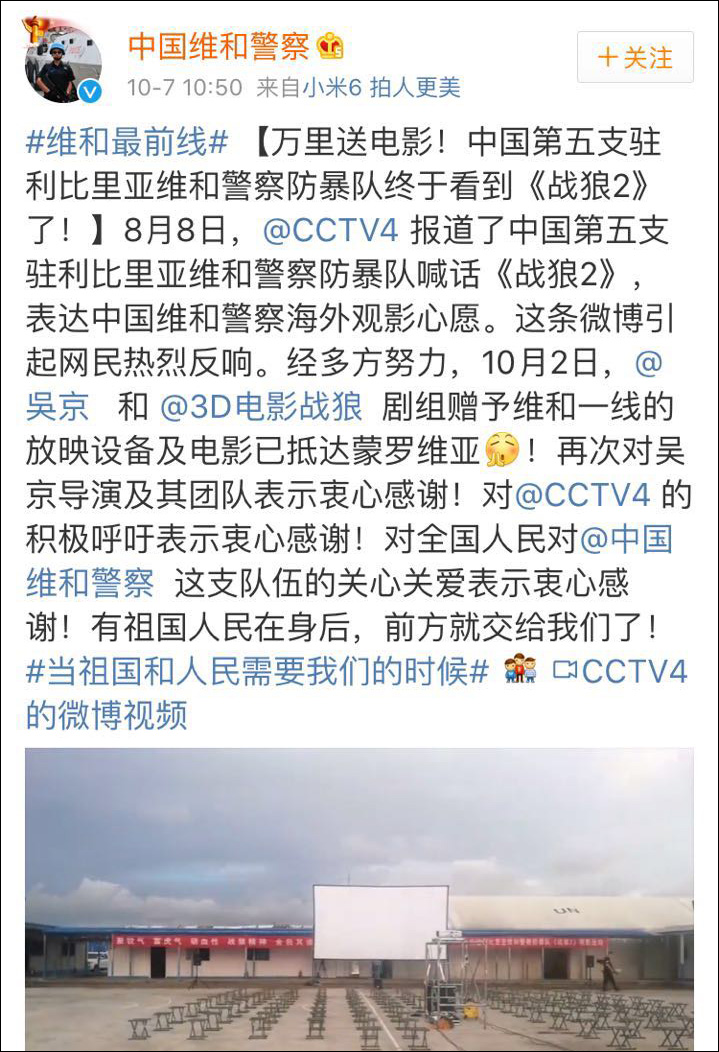Image resolution: width=719 pixels, height=1052 pixels.
Task: Open the 小米6 拍人更美 source link
Action: click(x=383, y=88)
